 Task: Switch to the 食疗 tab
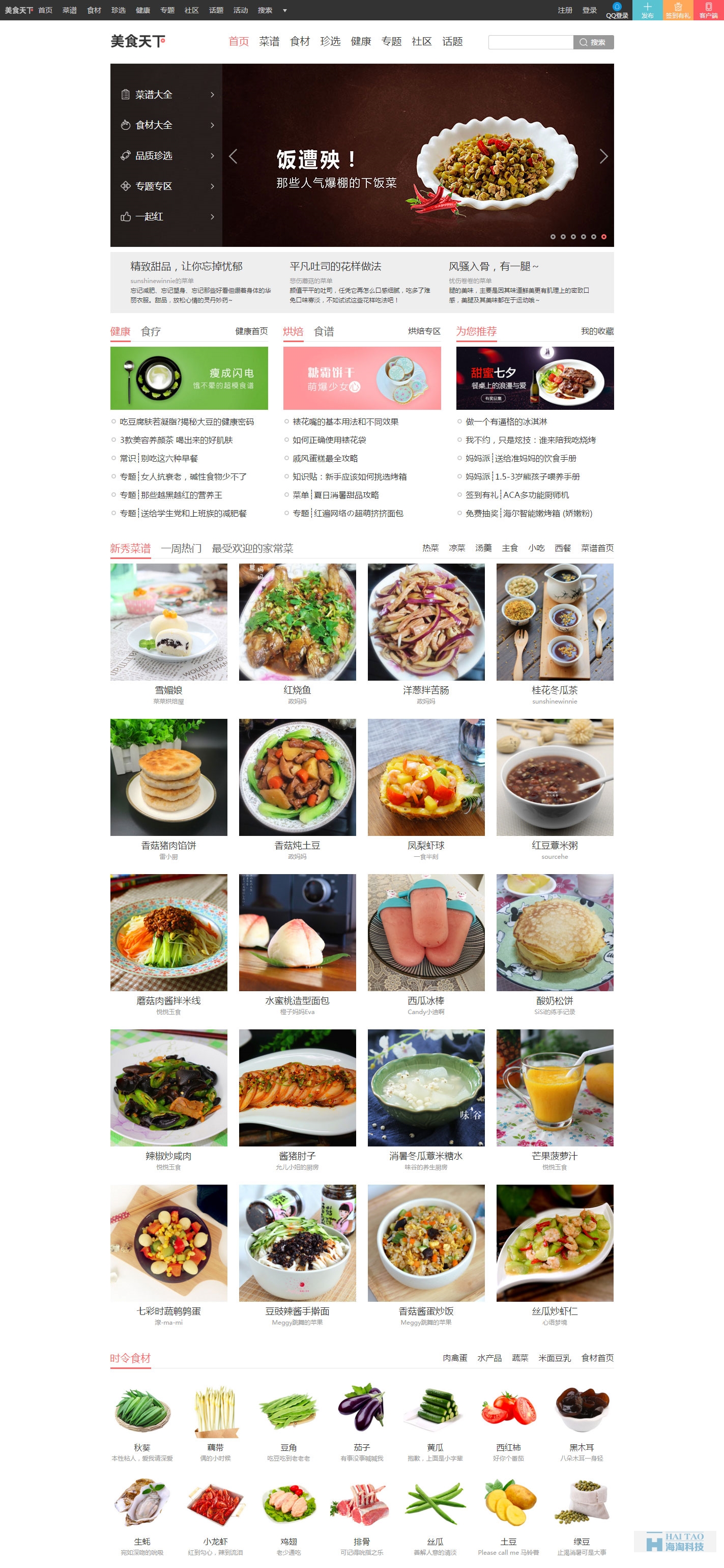point(151,331)
